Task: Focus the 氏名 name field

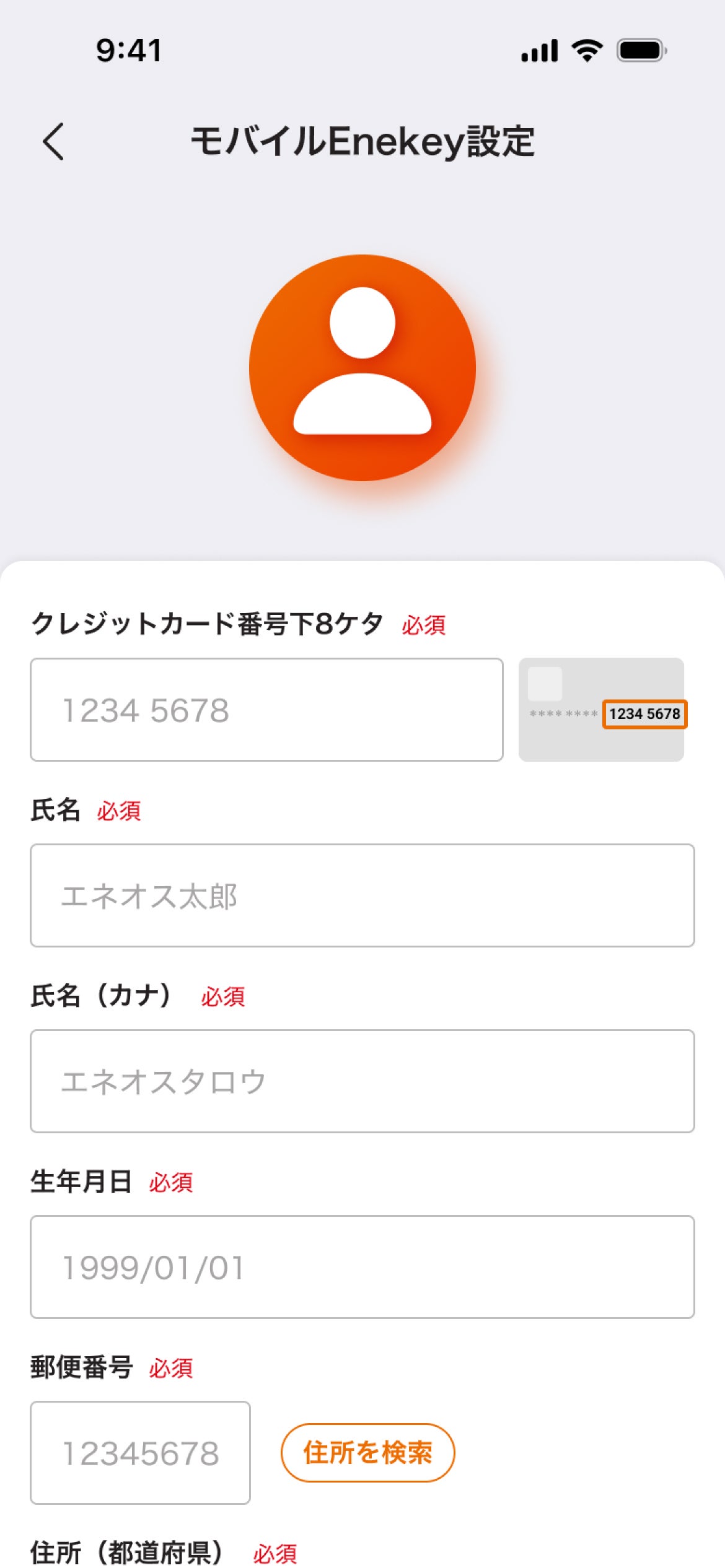Action: coord(362,895)
